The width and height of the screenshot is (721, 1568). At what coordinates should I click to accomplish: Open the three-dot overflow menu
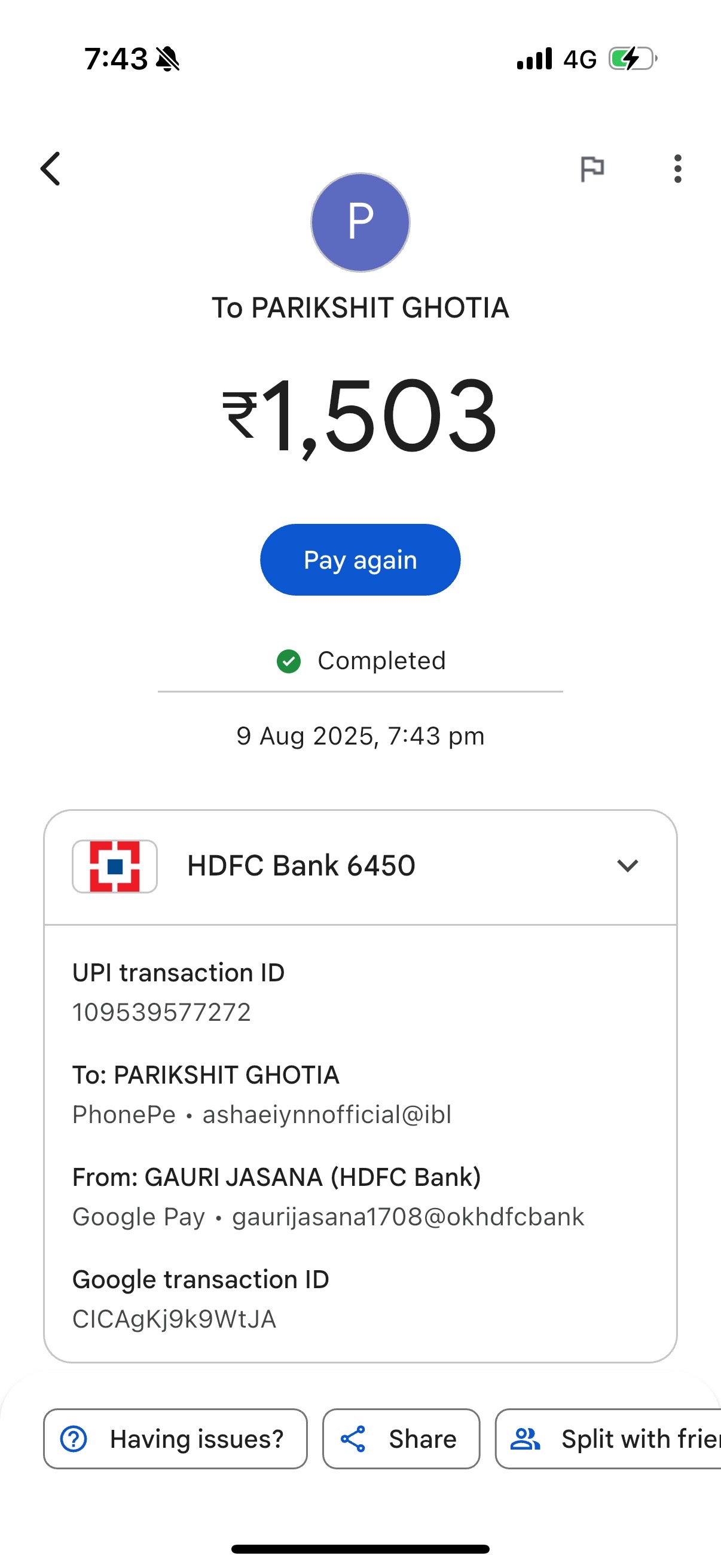(x=677, y=169)
